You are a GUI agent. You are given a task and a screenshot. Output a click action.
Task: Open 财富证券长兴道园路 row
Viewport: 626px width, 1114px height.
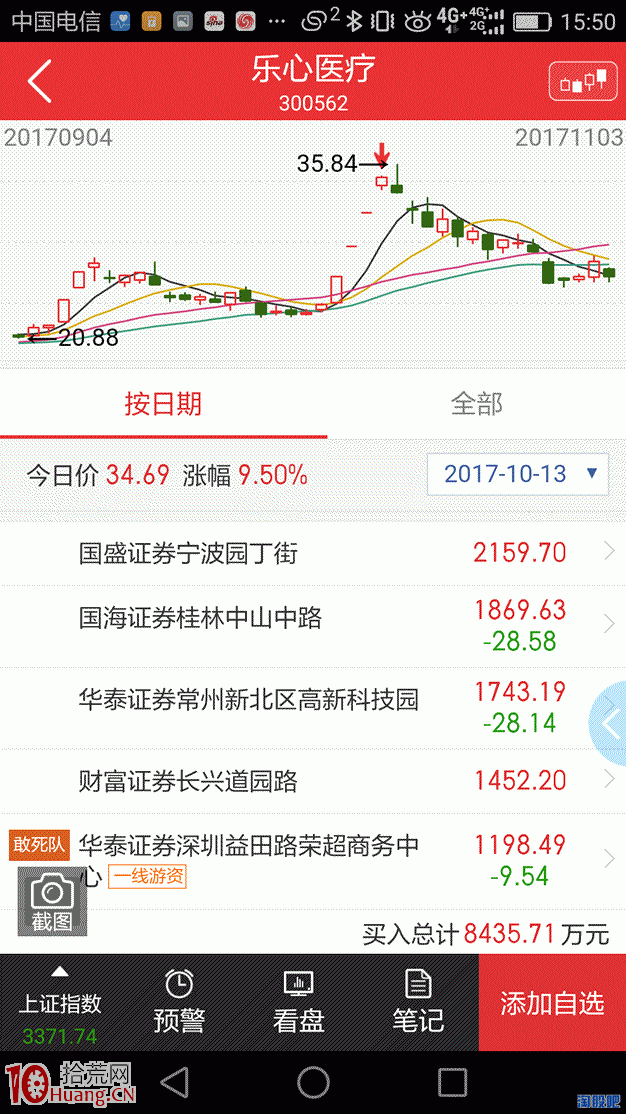[x=313, y=781]
